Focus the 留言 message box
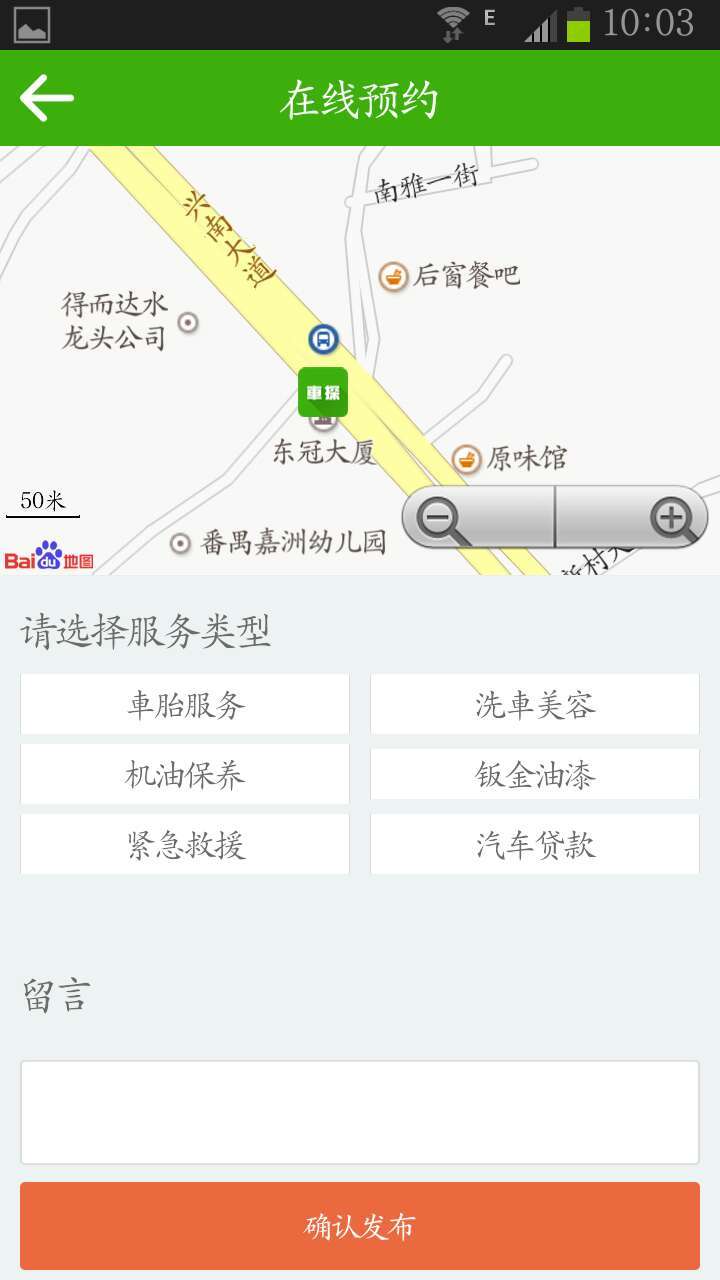This screenshot has height=1280, width=720. (360, 1112)
